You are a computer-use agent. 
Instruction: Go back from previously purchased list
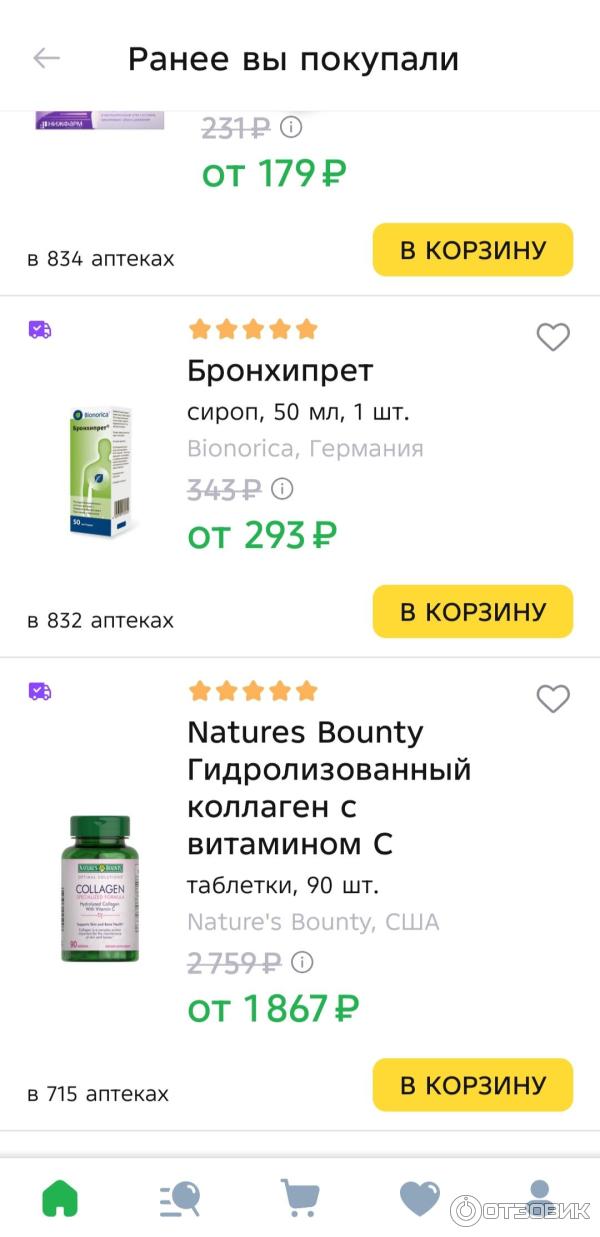pyautogui.click(x=47, y=58)
